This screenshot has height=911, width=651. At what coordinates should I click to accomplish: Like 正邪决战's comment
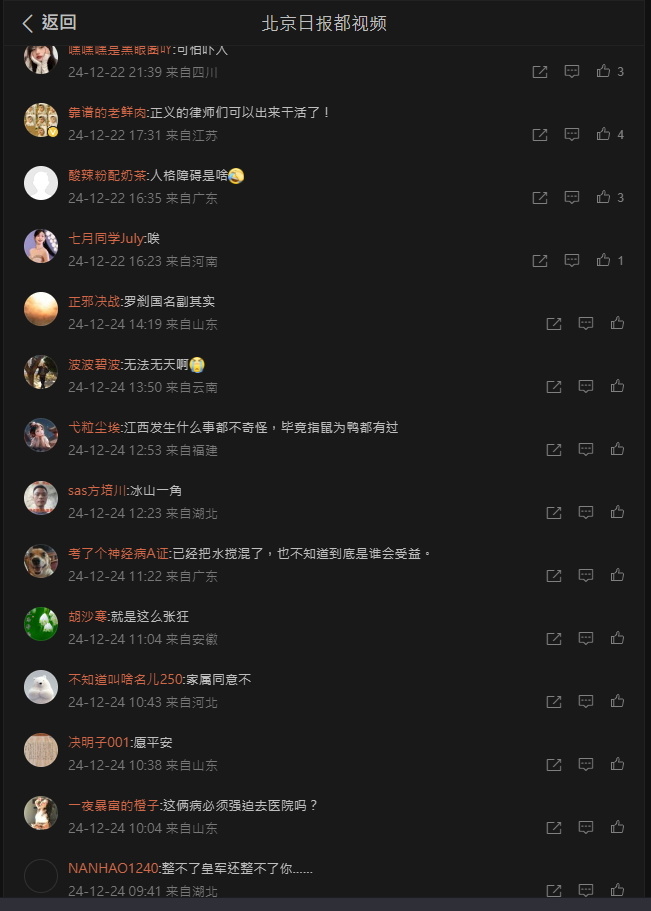point(617,324)
